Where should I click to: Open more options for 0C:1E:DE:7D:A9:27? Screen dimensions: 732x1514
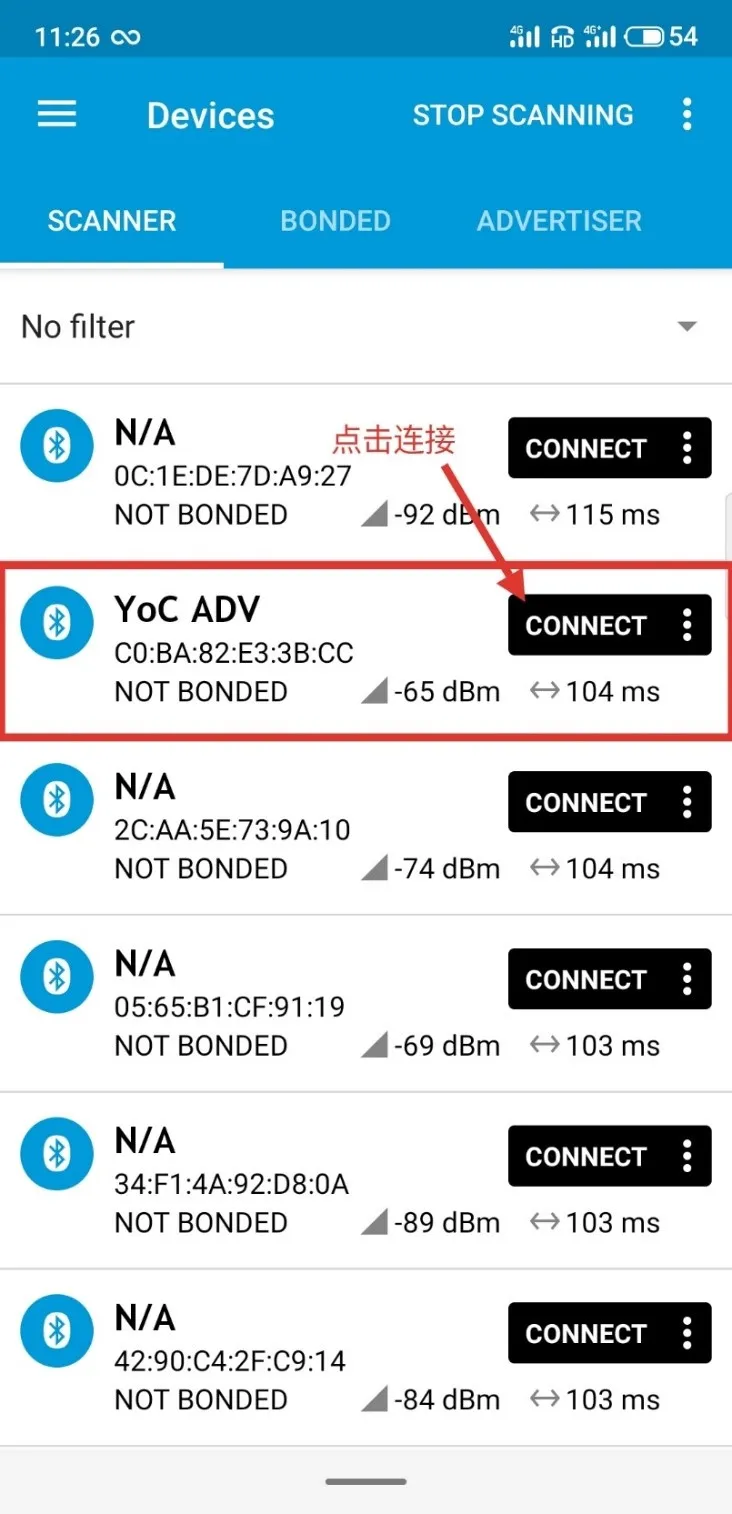(x=687, y=449)
